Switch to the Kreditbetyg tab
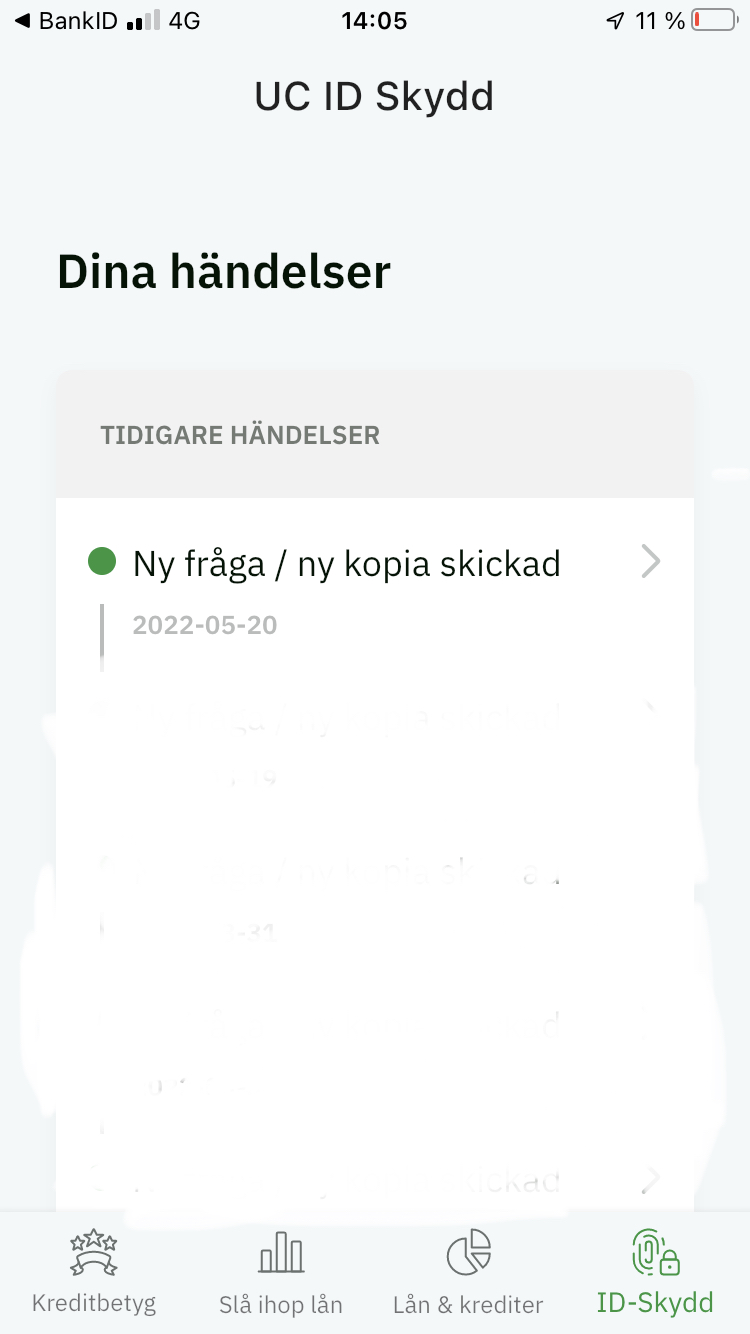The height and width of the screenshot is (1334, 750). [x=94, y=1272]
